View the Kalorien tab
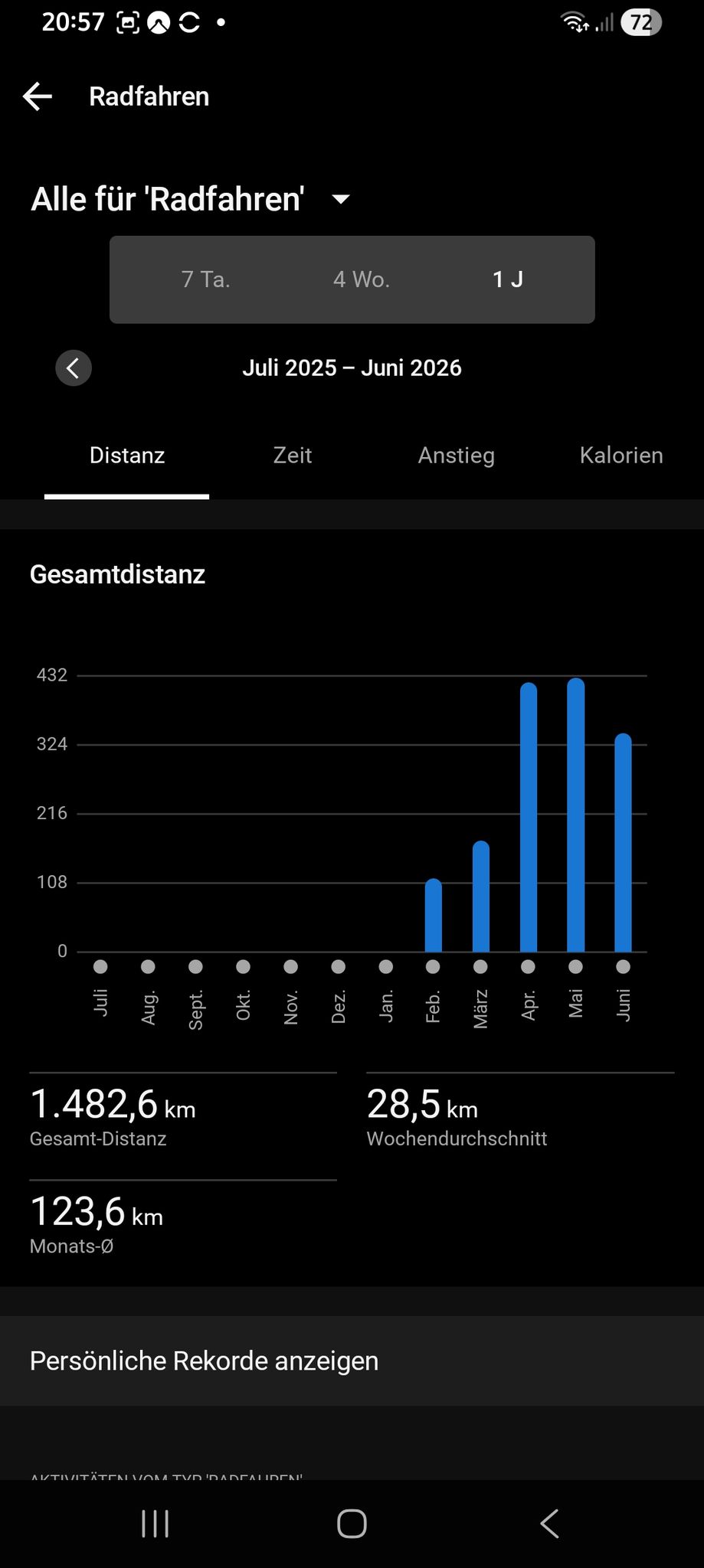This screenshot has height=1568, width=704. 621,456
